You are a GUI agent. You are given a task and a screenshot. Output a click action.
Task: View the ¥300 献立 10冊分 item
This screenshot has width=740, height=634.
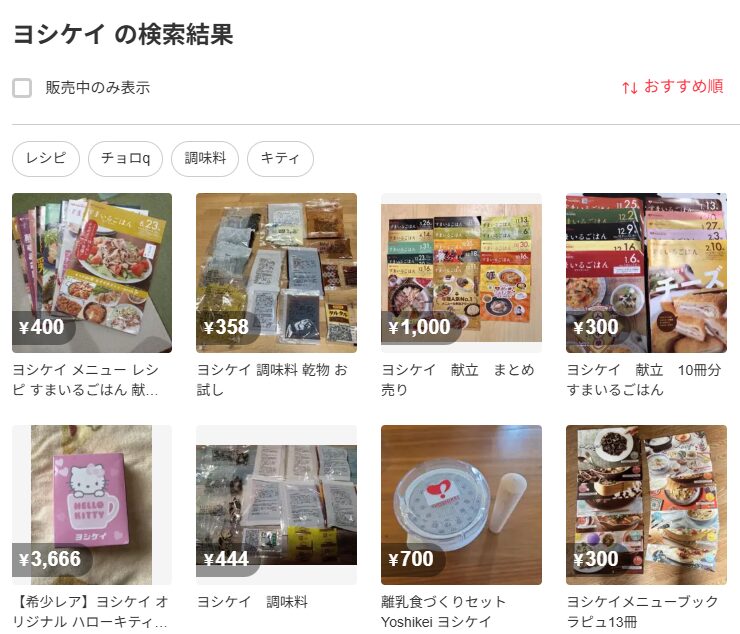646,273
